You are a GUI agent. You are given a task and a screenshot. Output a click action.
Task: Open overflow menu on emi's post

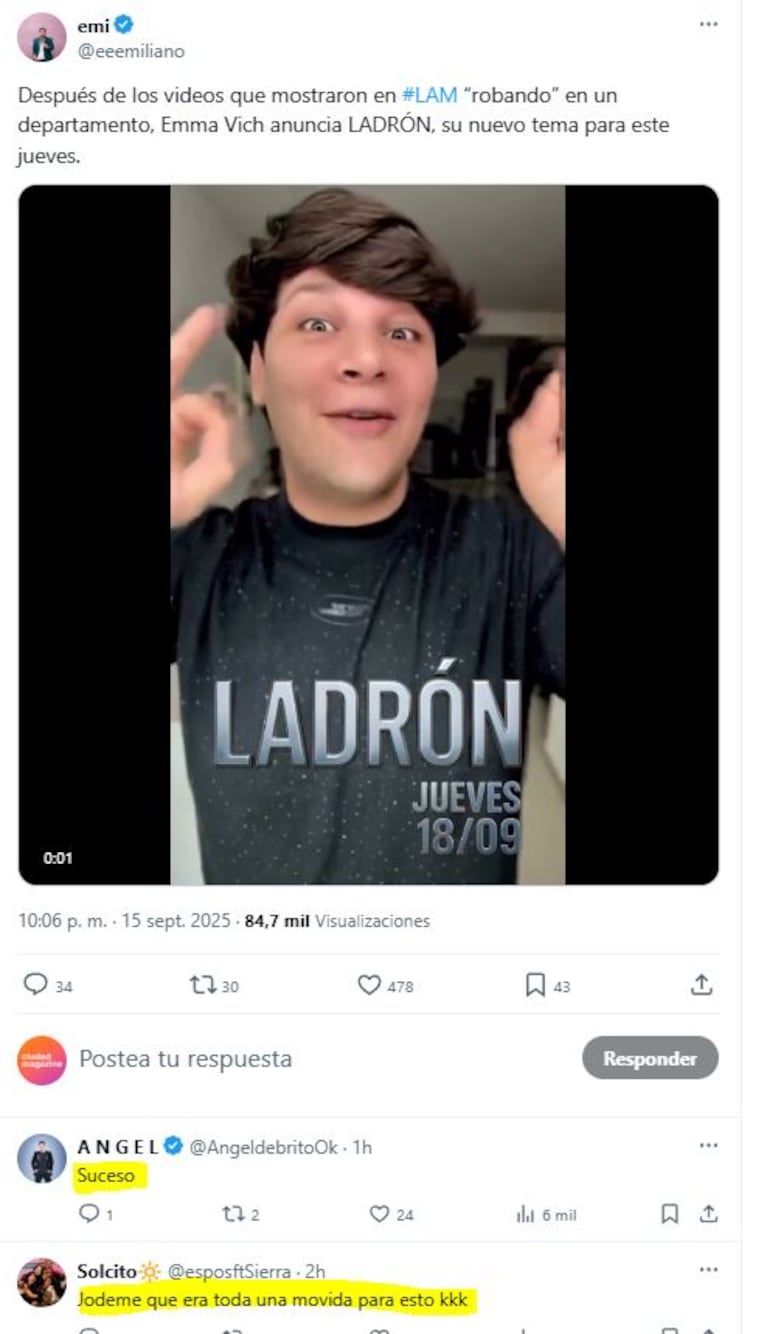[708, 25]
